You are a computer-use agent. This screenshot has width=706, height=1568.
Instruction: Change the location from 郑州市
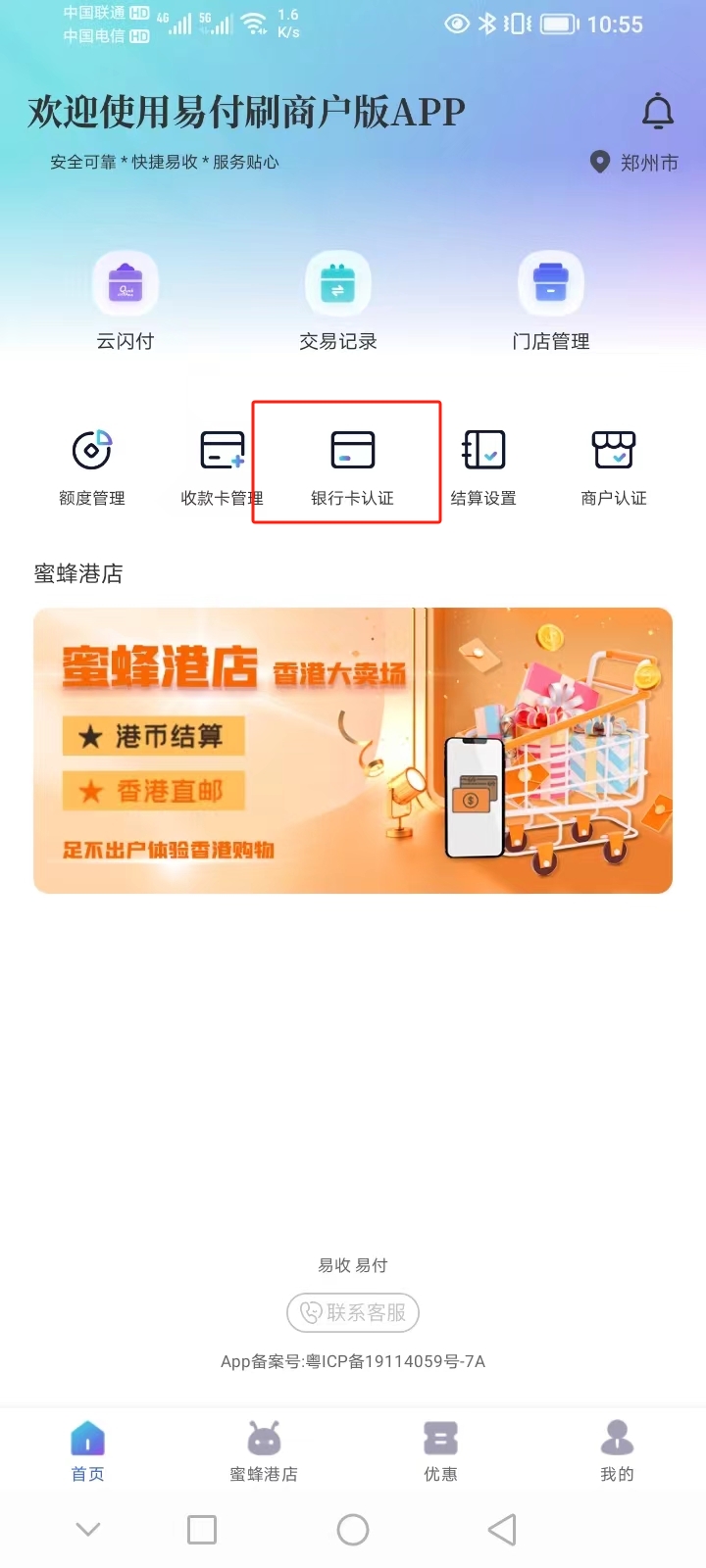coord(634,163)
